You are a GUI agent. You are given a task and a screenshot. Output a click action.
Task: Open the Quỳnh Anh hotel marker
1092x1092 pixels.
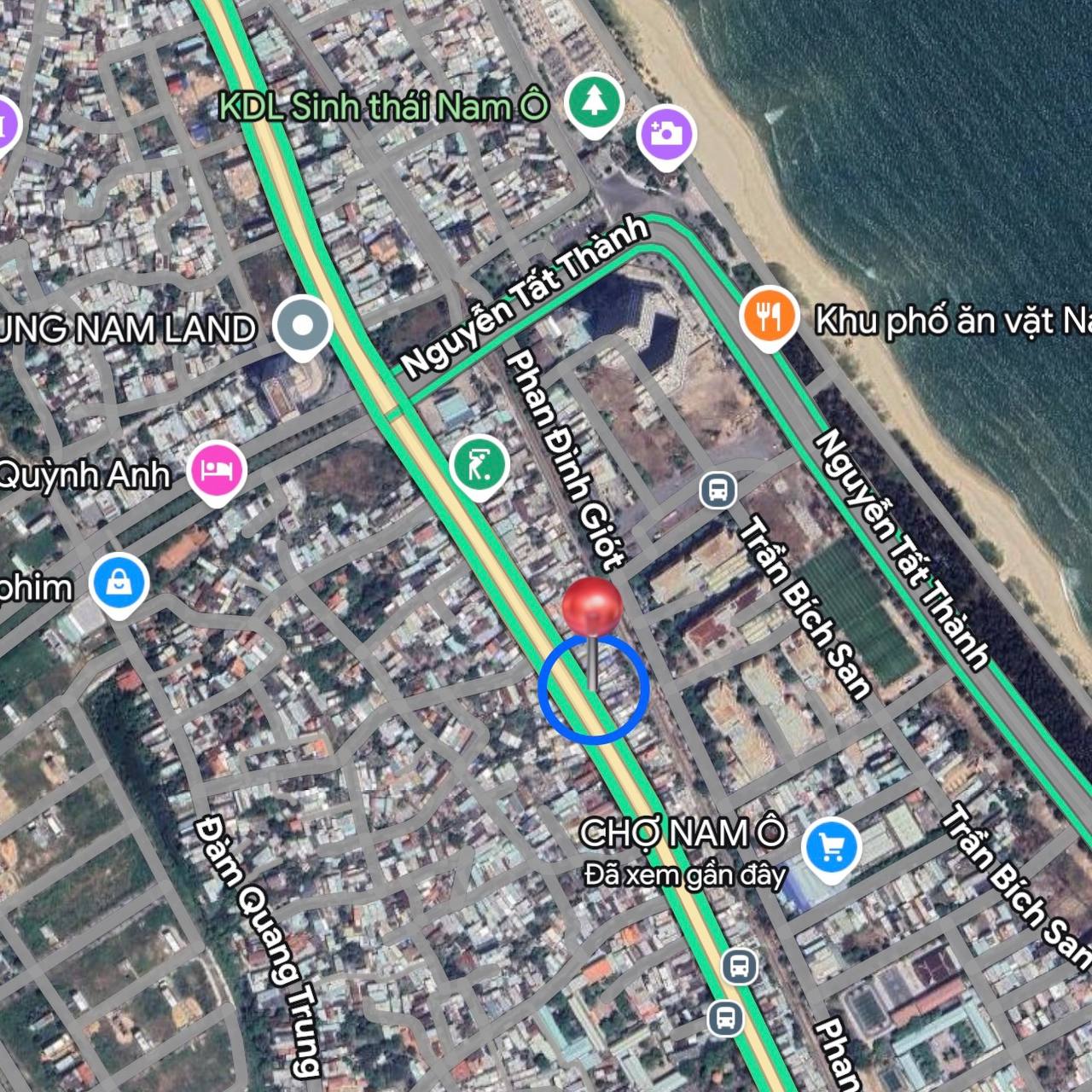(217, 469)
